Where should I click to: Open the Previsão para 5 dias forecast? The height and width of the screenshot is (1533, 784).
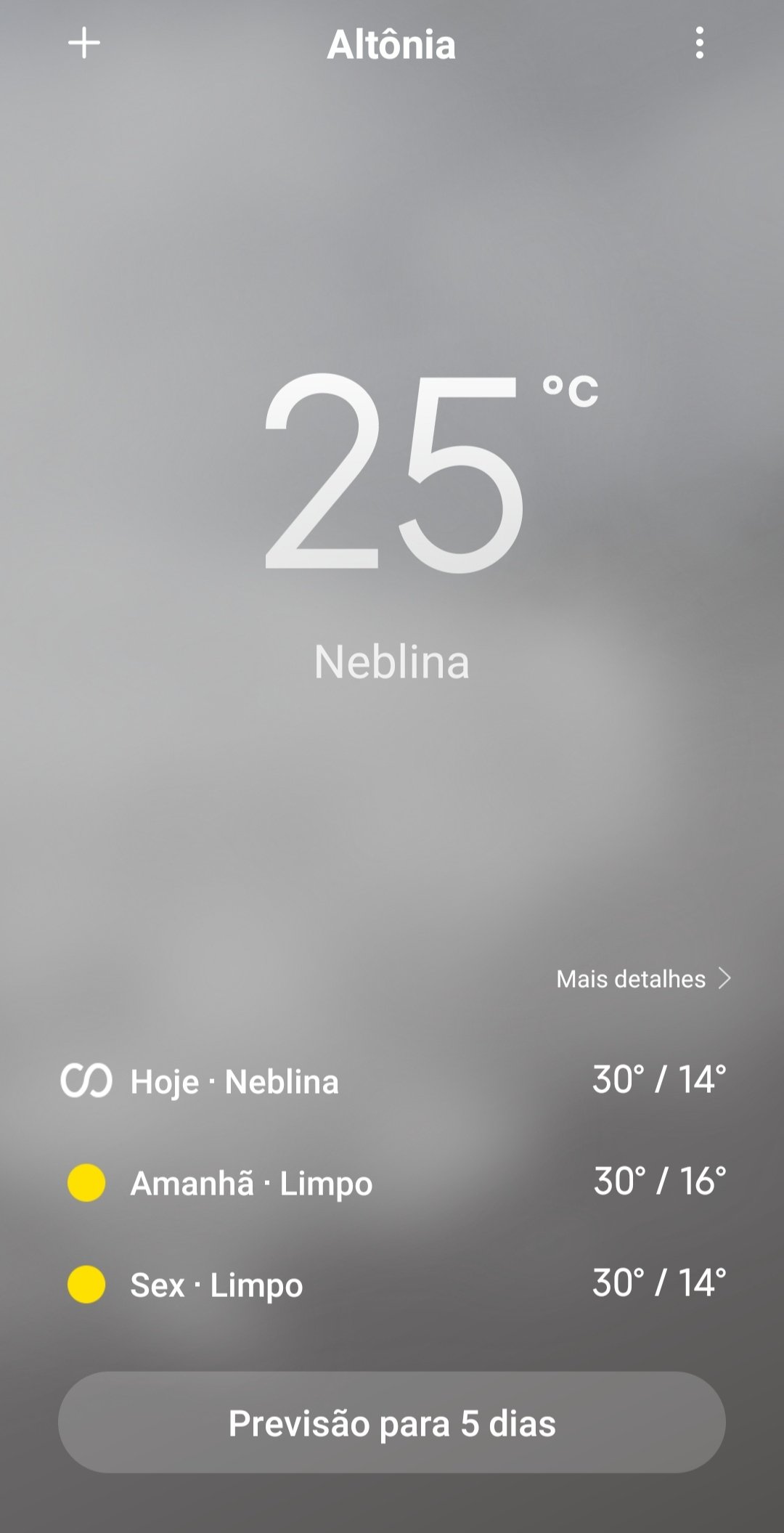pyautogui.click(x=392, y=1423)
